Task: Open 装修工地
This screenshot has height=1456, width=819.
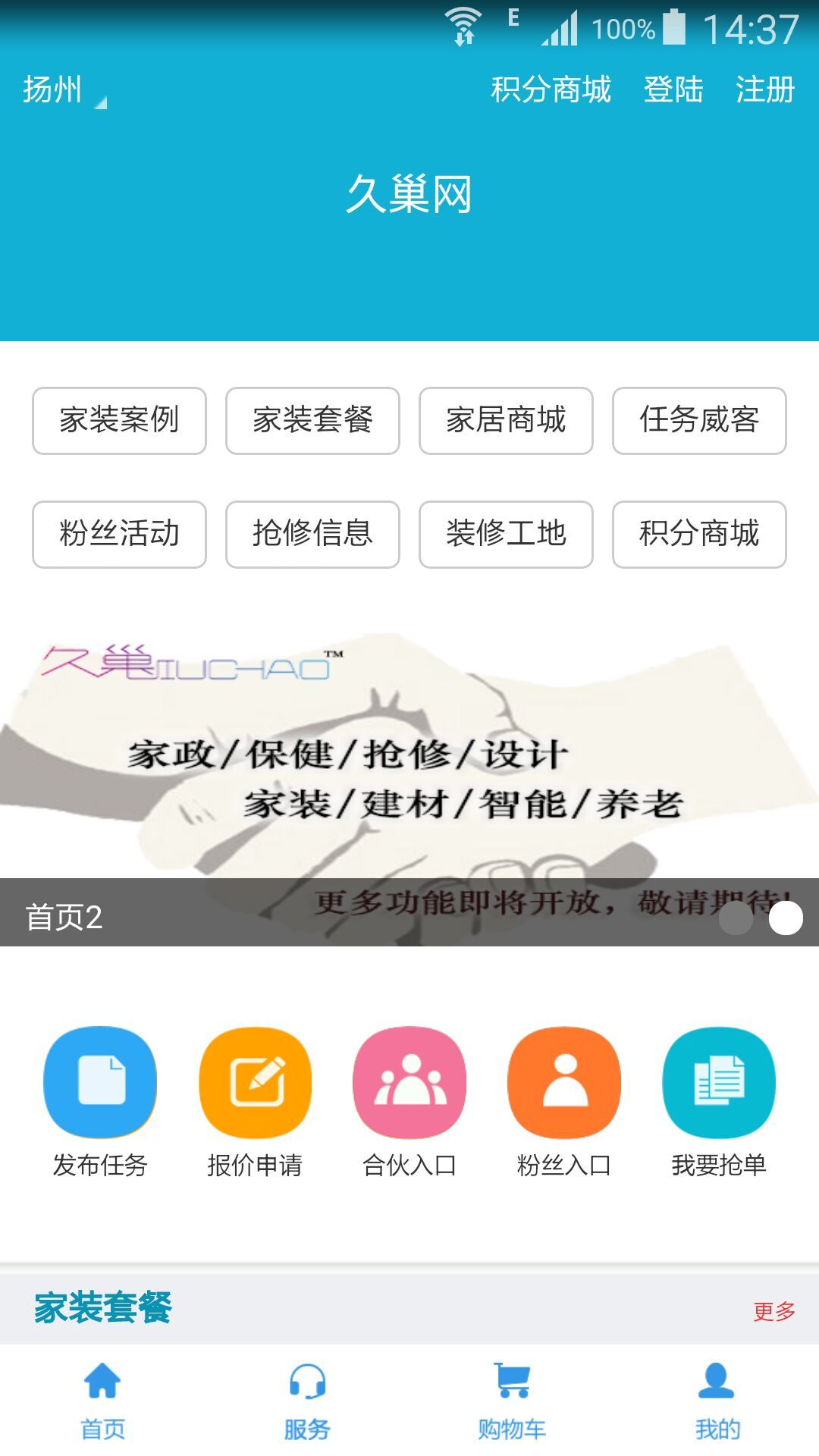Action: click(x=506, y=534)
